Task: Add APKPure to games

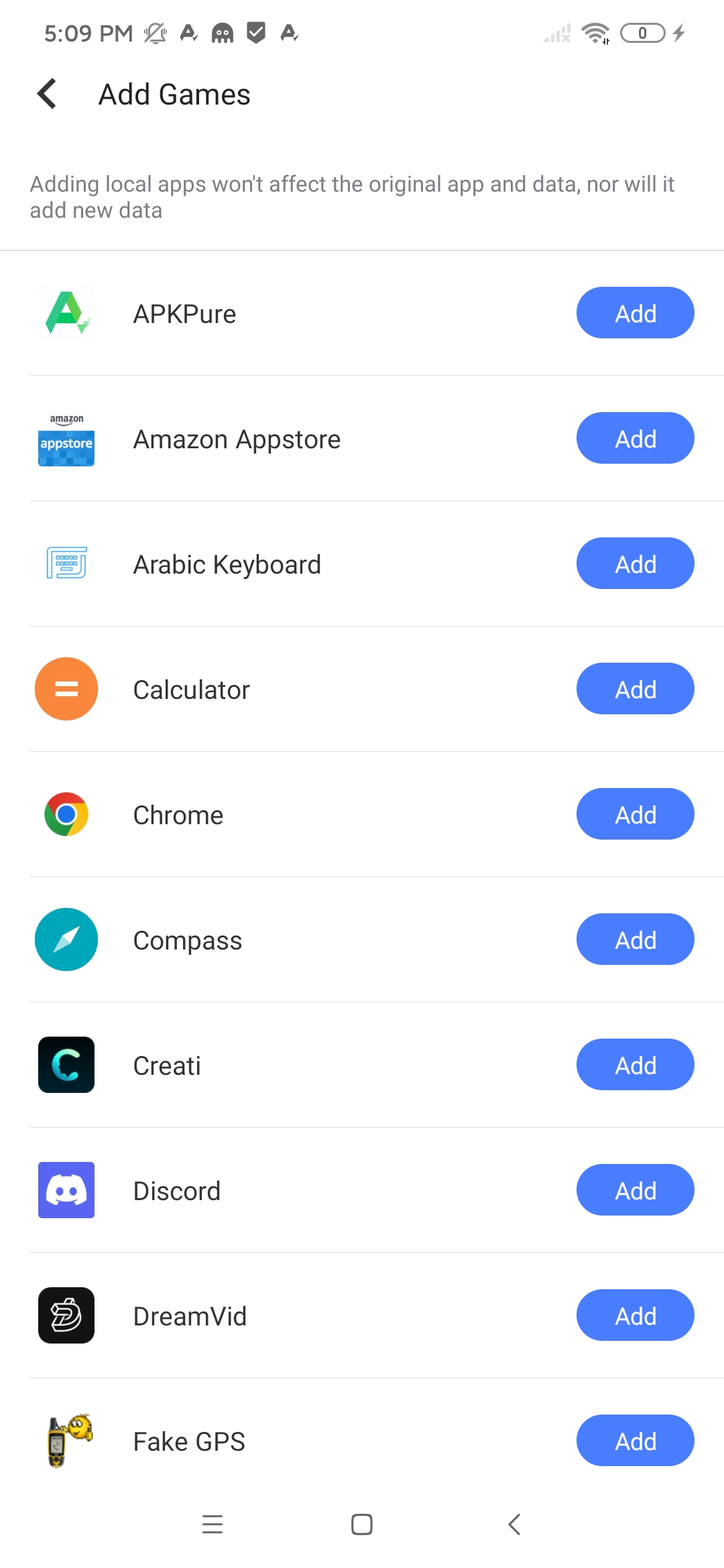Action: click(x=635, y=313)
